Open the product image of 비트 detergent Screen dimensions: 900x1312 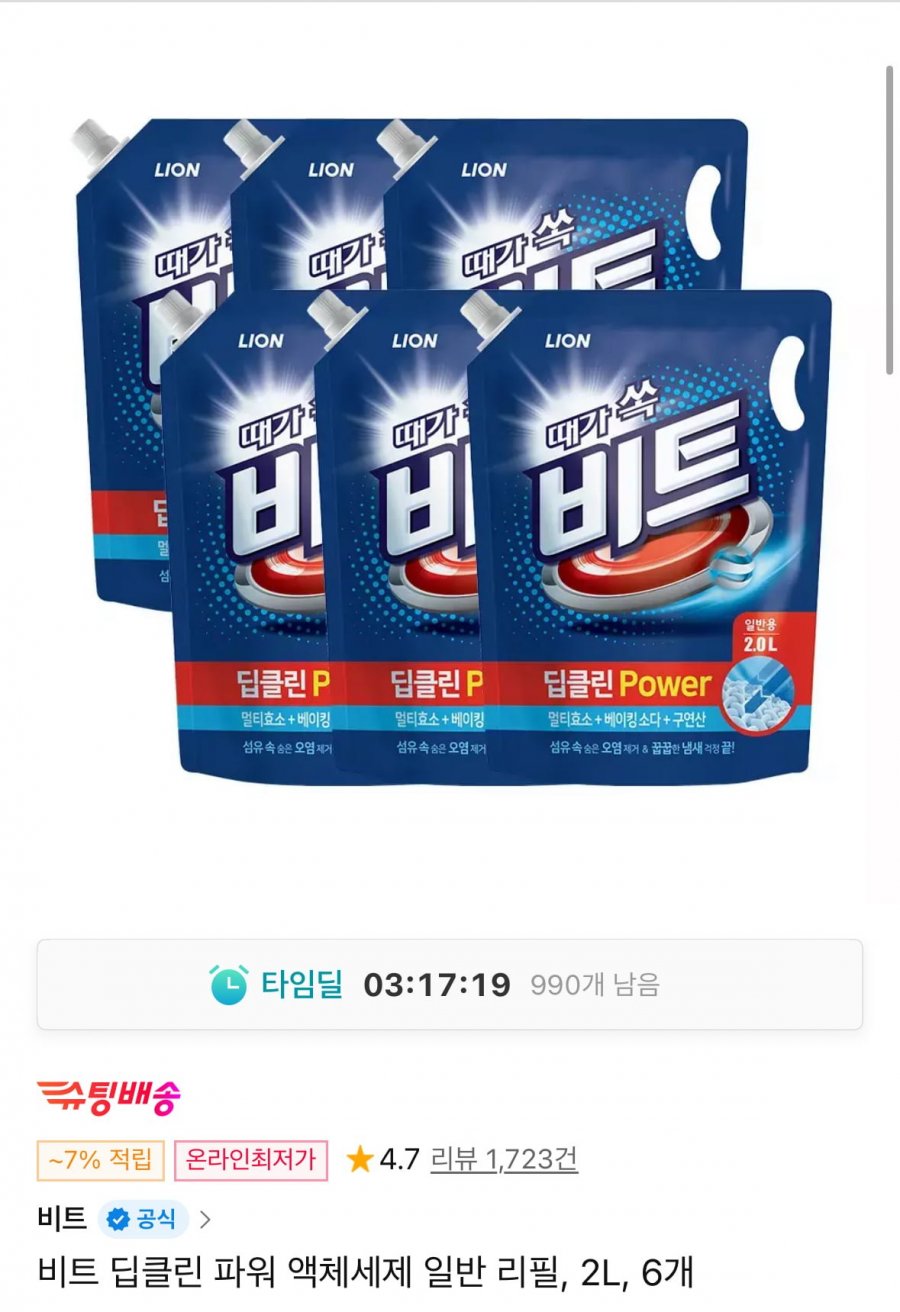point(450,450)
